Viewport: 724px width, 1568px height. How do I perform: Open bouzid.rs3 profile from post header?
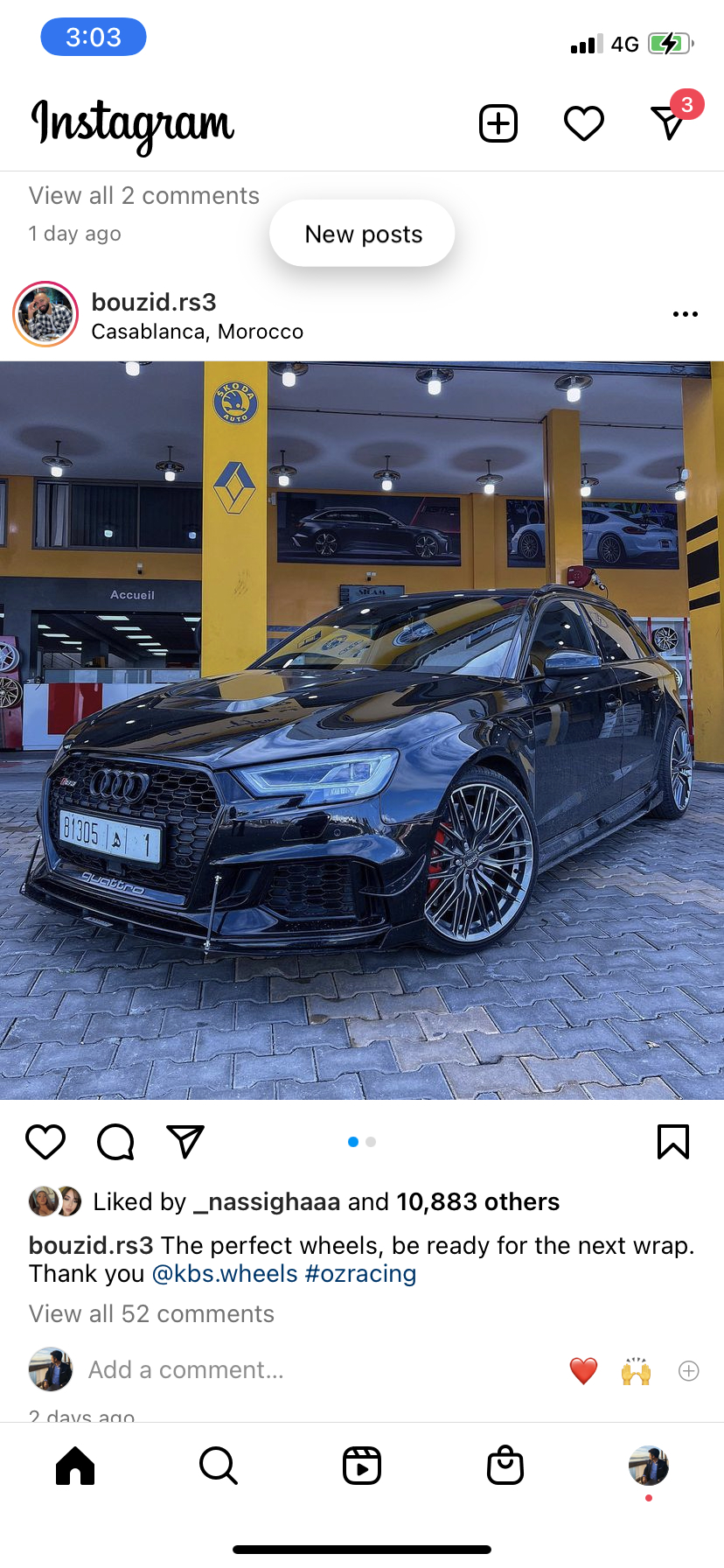pyautogui.click(x=154, y=302)
